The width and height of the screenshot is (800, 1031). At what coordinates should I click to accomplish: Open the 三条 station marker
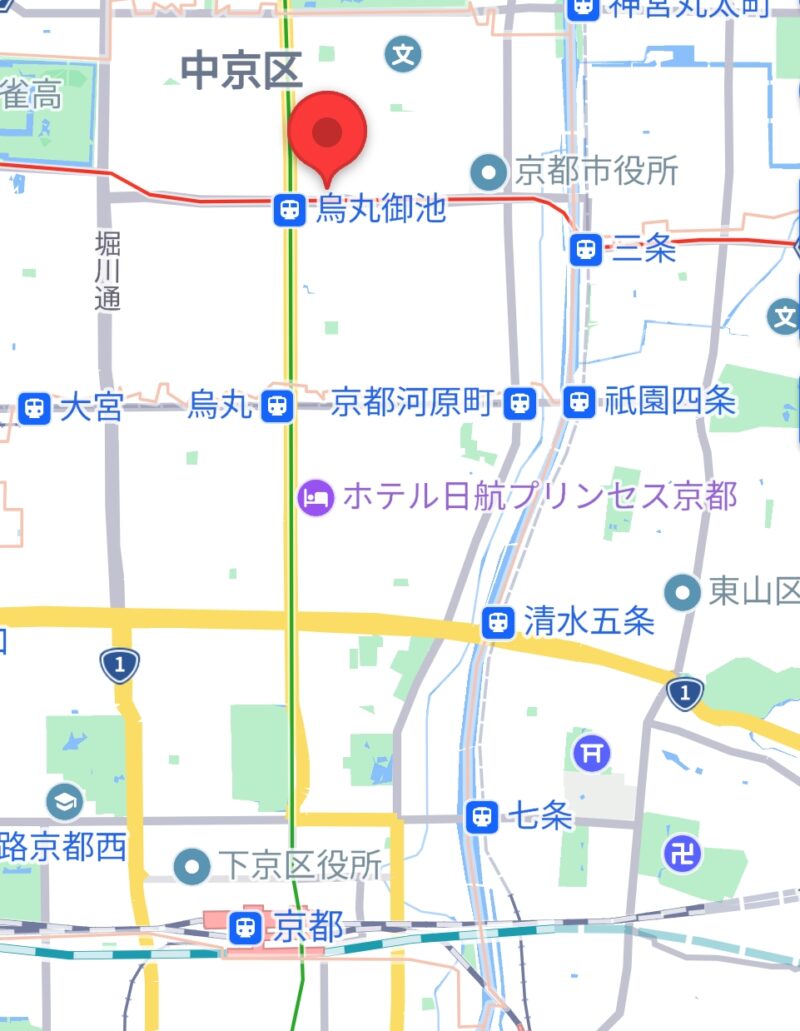586,248
